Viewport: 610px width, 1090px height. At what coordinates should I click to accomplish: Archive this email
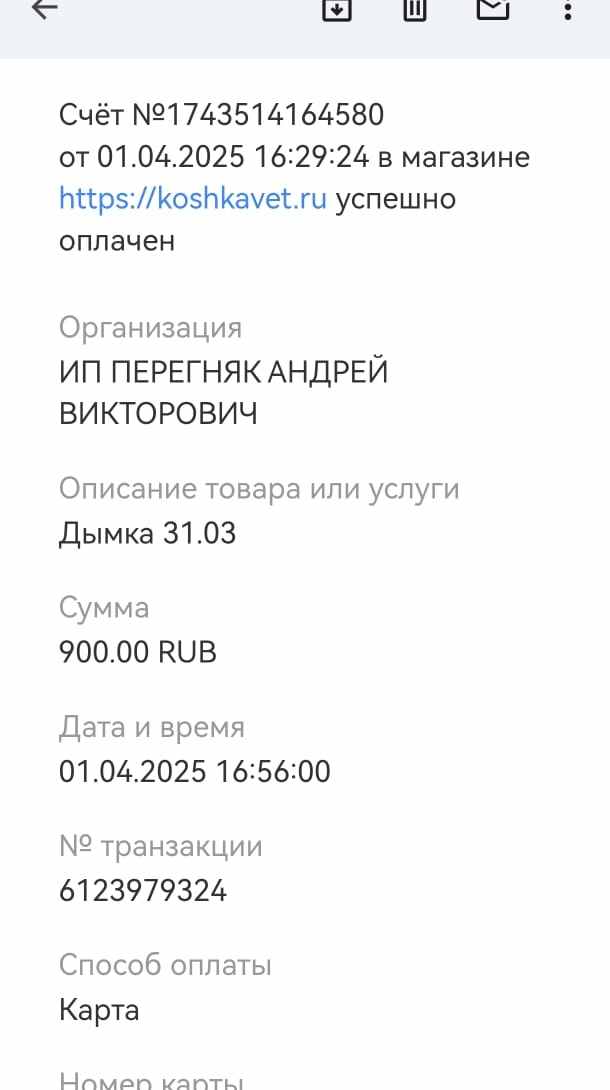click(337, 9)
